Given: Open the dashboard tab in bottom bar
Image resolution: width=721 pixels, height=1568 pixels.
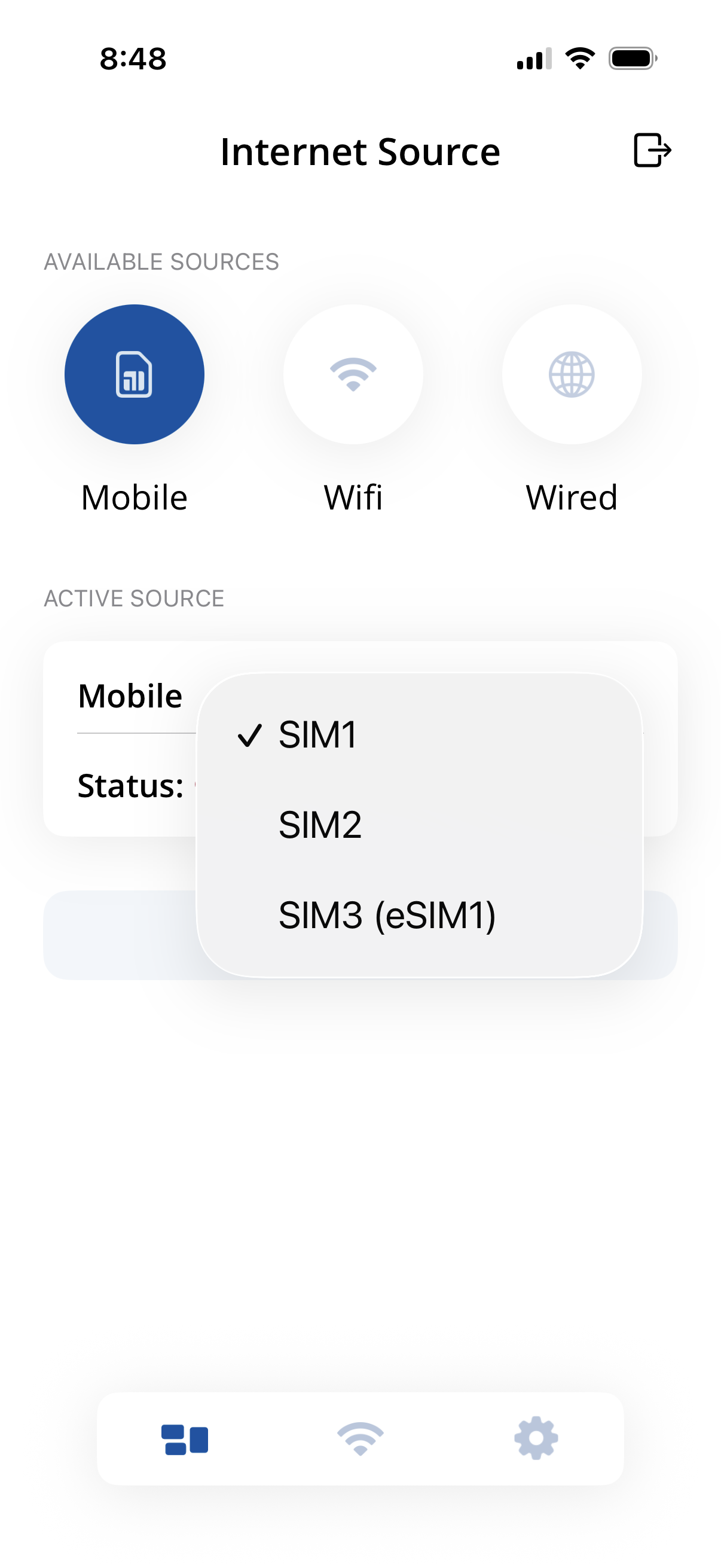Looking at the screenshot, I should [185, 1439].
